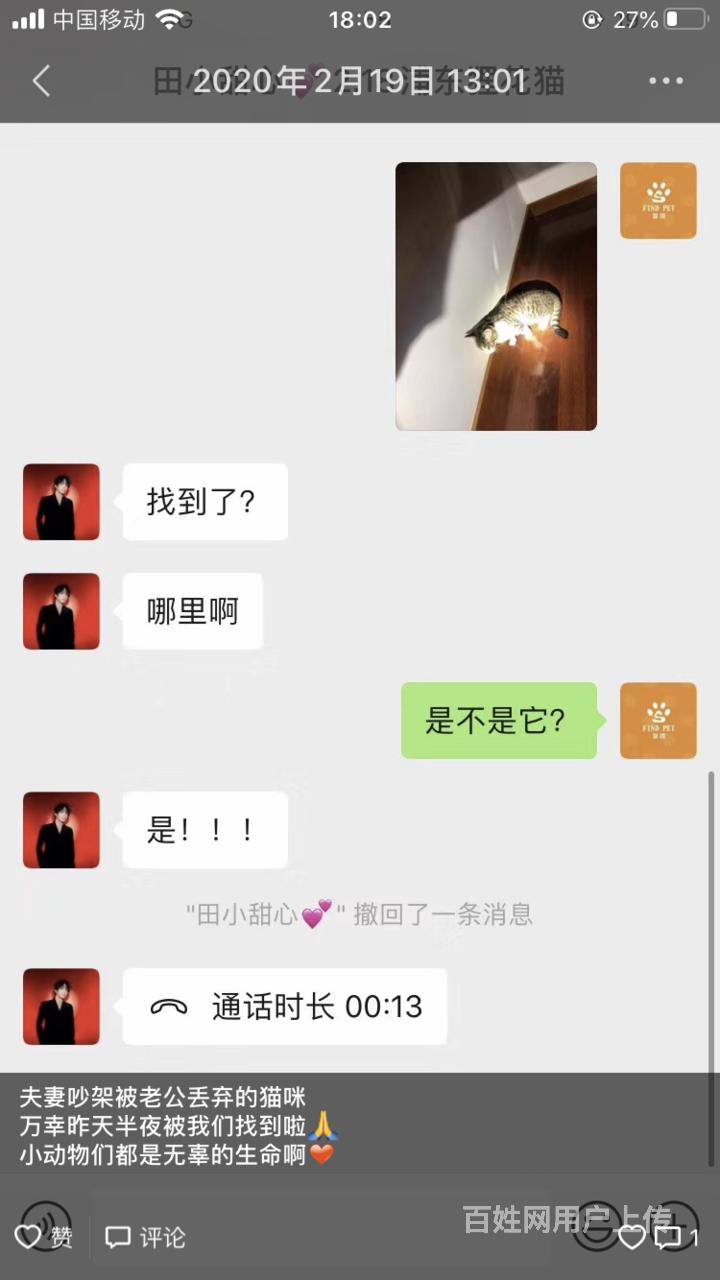Open the likes and comments details
Image resolution: width=720 pixels, height=1280 pixels.
pyautogui.click(x=660, y=1237)
